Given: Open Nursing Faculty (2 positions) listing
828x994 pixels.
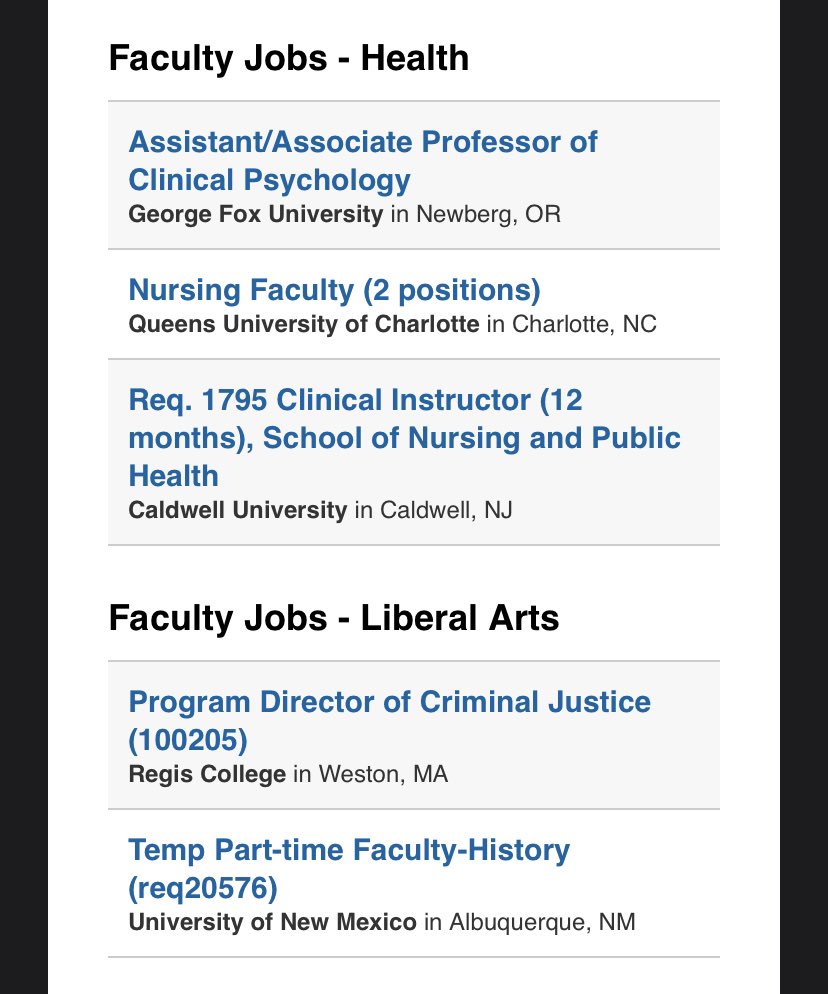Looking at the screenshot, I should coord(334,290).
